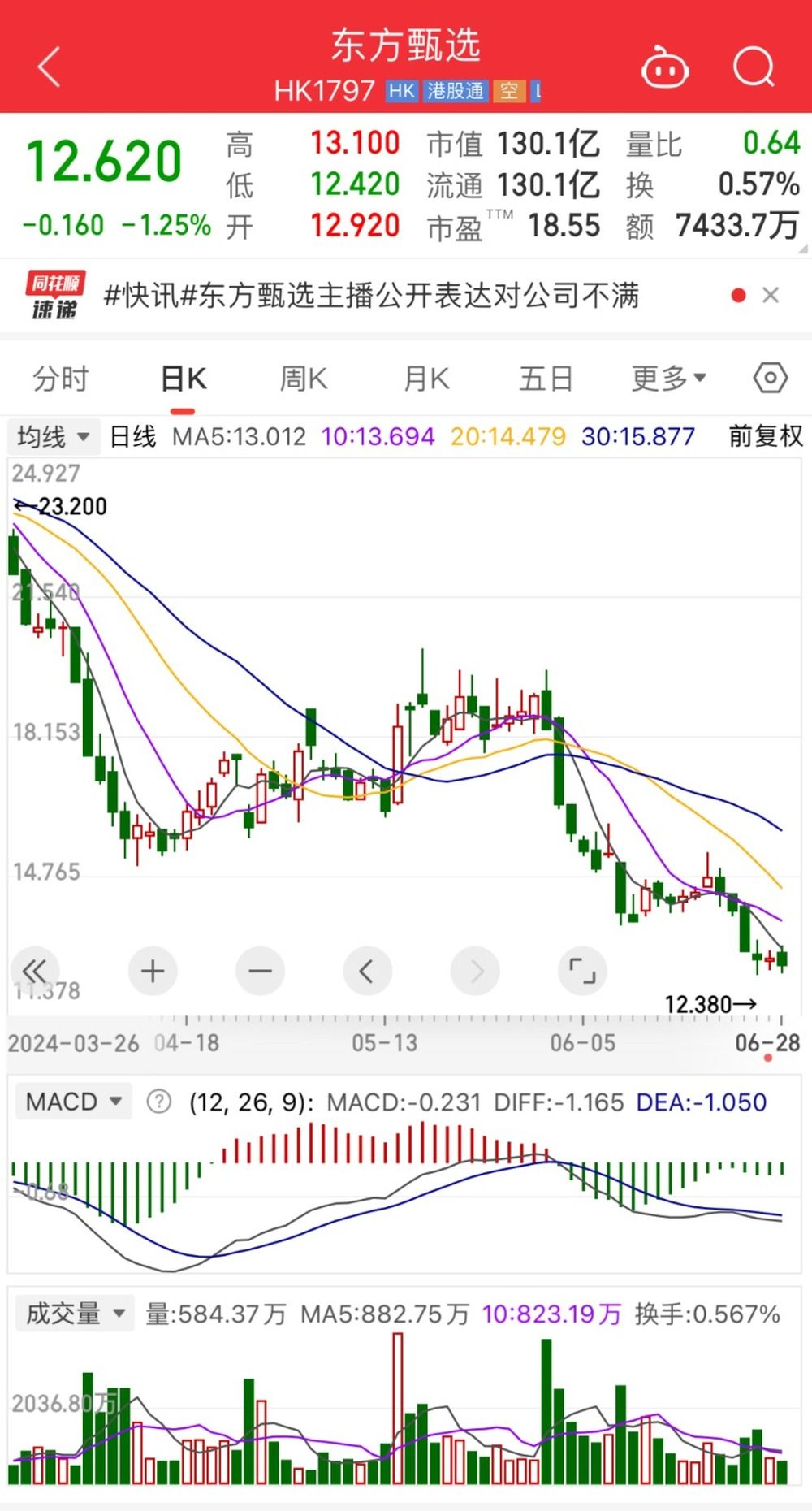Viewport: 812px width, 1511px height.
Task: Expand the chart to fullscreen
Action: tap(582, 971)
